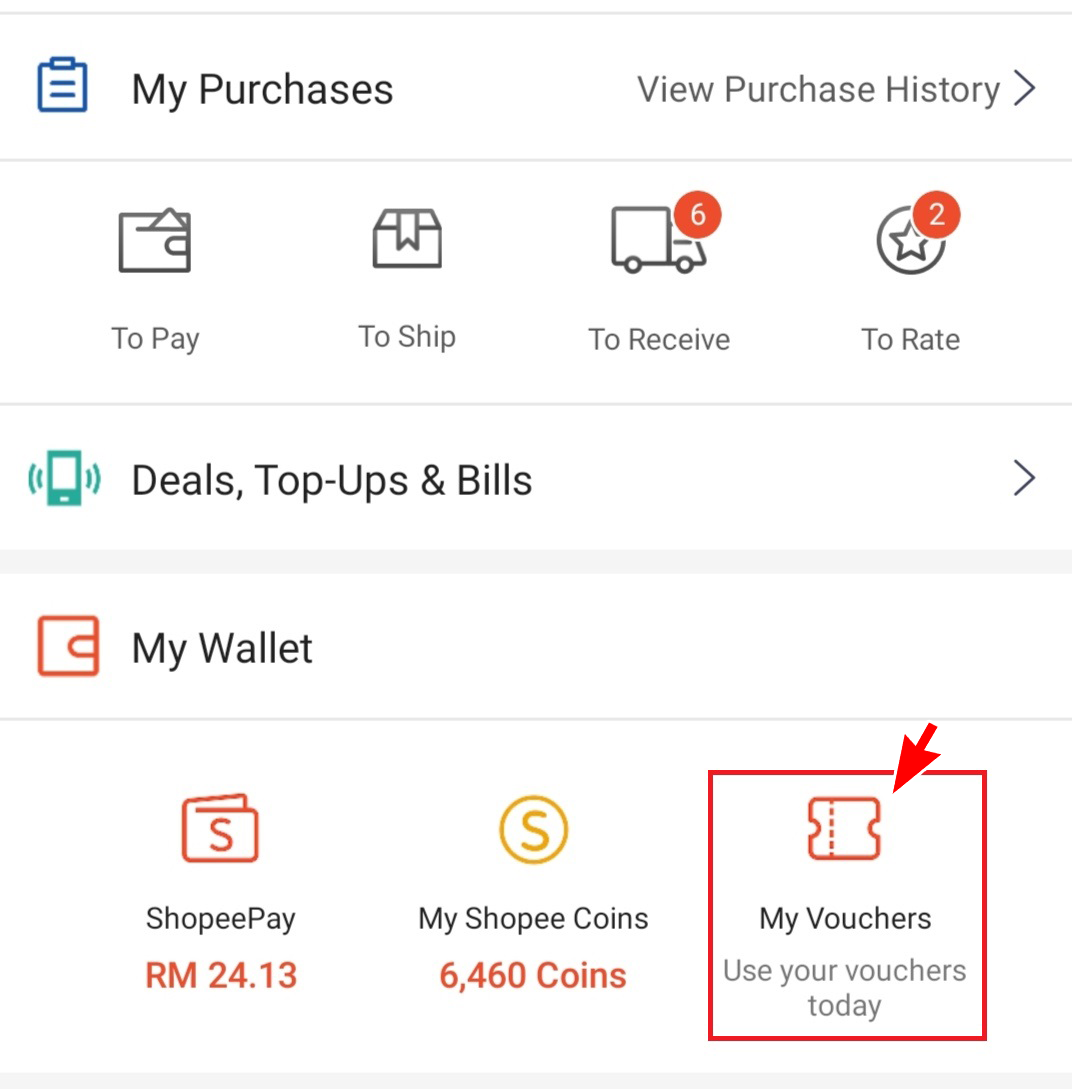This screenshot has height=1089, width=1072.
Task: View Purchase History
Action: click(x=835, y=90)
